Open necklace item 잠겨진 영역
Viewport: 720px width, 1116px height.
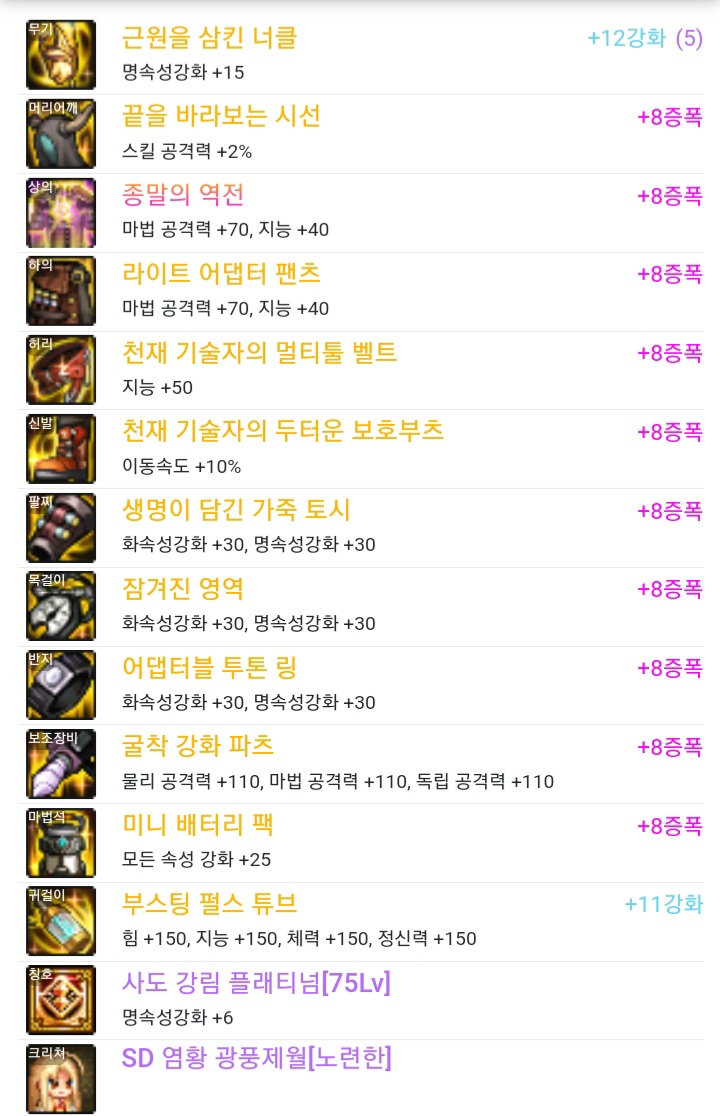click(x=183, y=588)
